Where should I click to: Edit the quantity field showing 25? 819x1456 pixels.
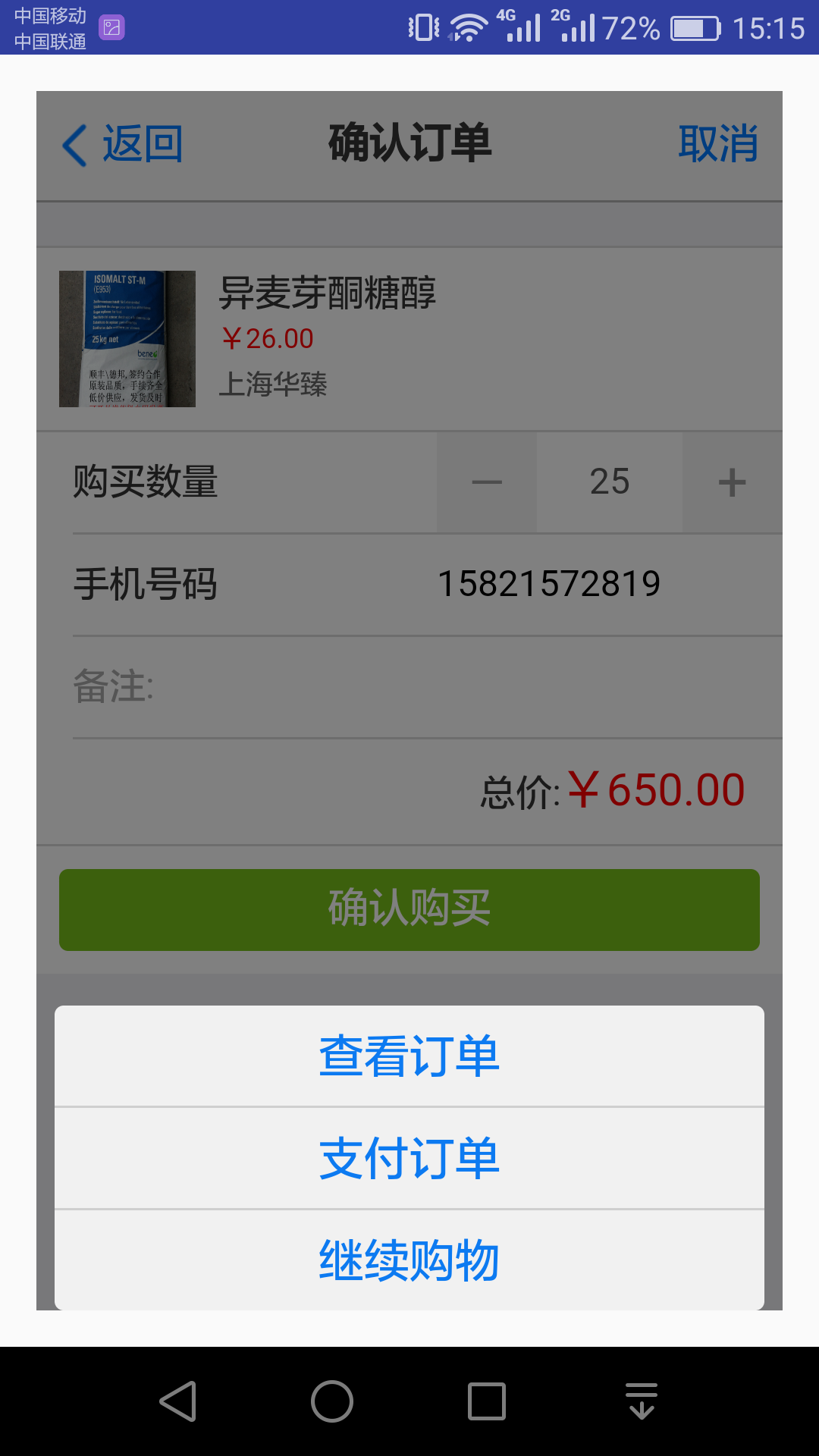[x=610, y=482]
